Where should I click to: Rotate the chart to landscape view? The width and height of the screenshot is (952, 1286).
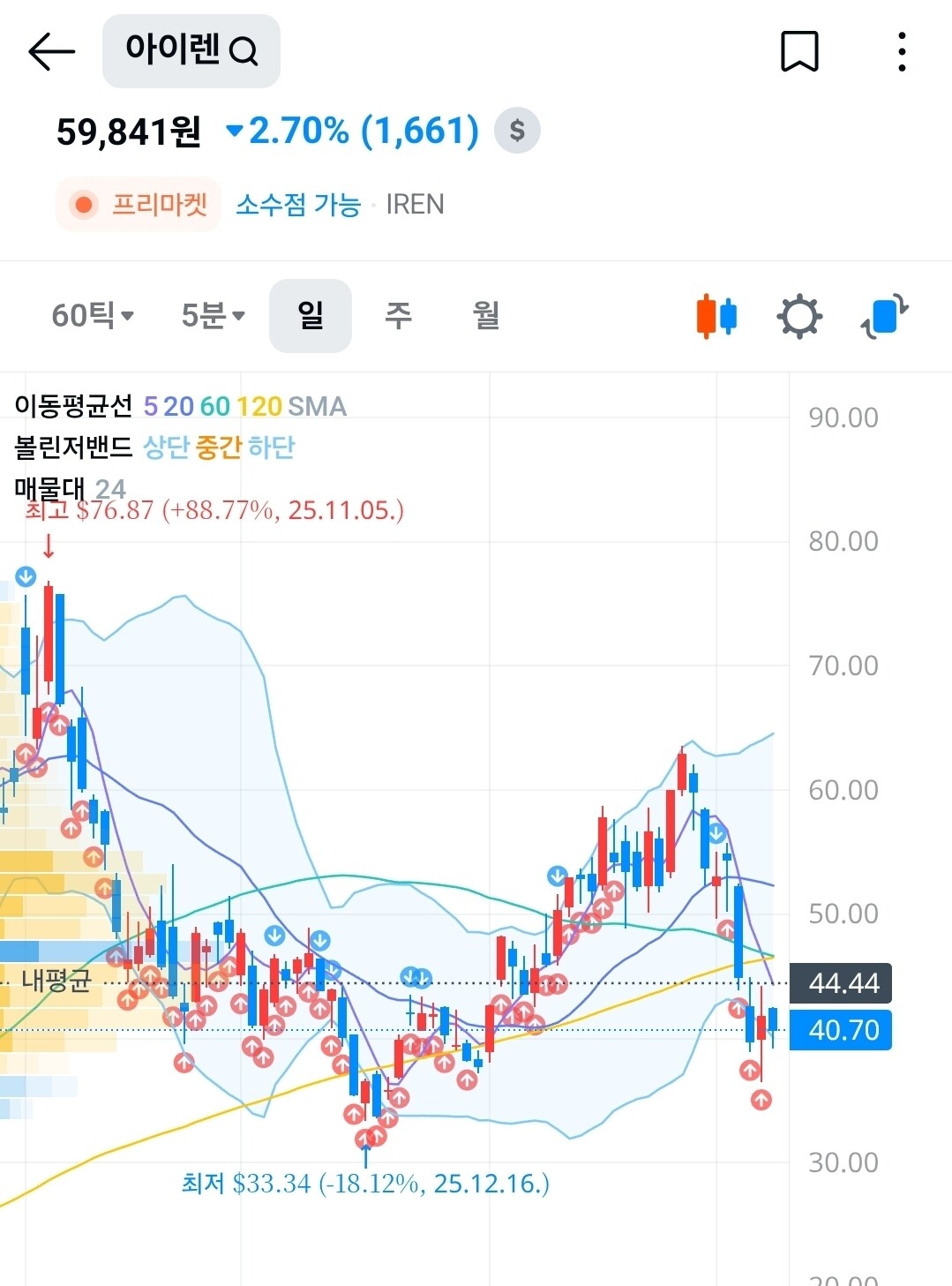pos(885,316)
